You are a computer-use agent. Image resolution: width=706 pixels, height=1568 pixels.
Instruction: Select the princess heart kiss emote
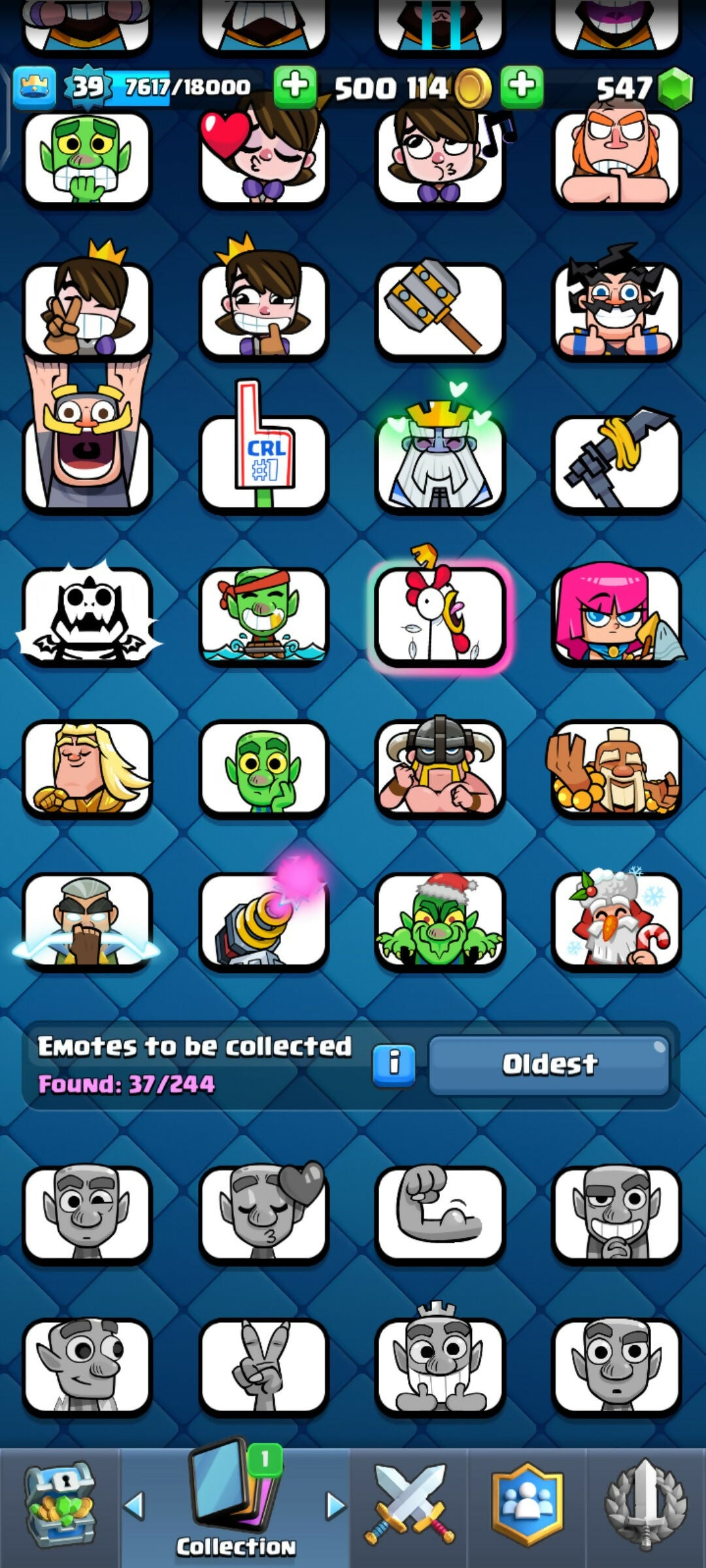(263, 158)
